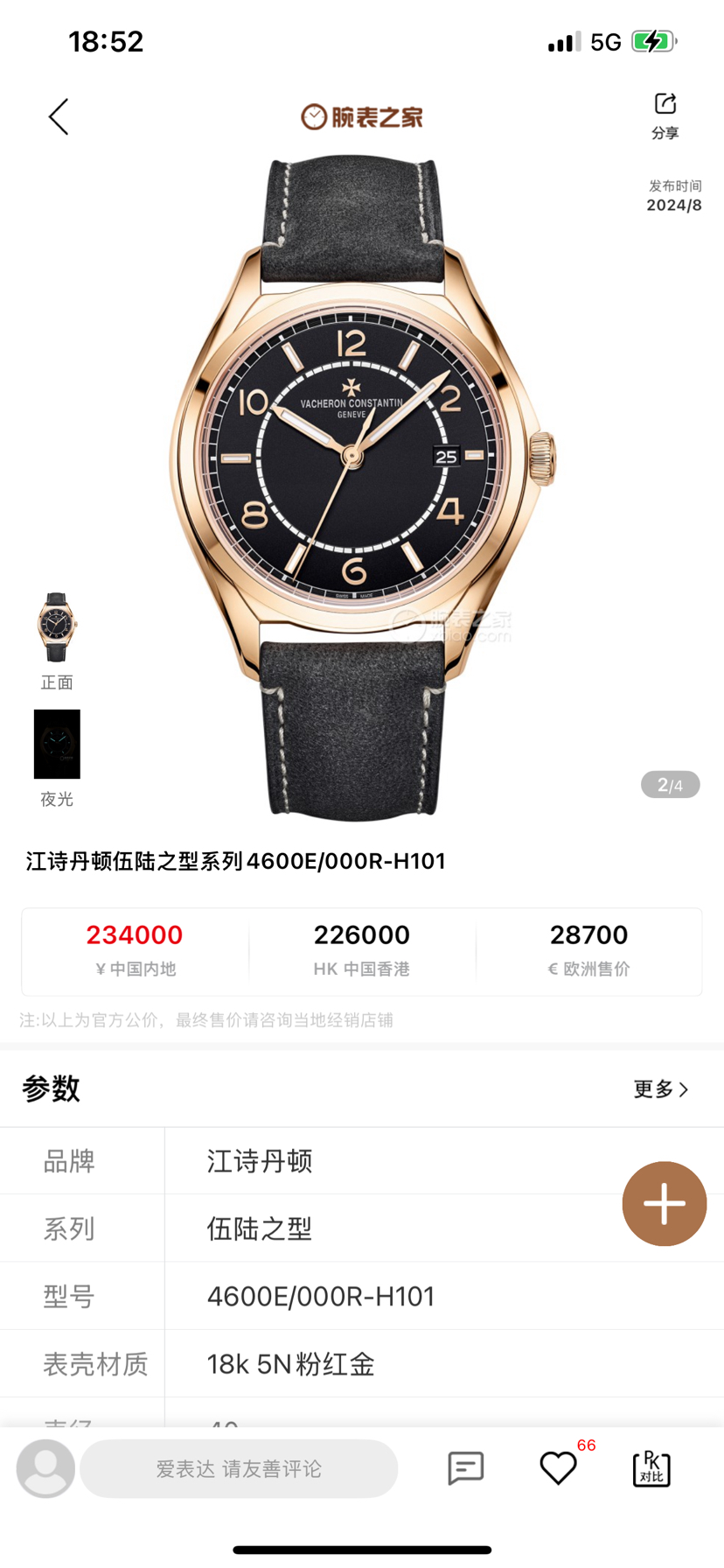
Task: Open the PK 对比 compare tool
Action: pyautogui.click(x=651, y=1468)
